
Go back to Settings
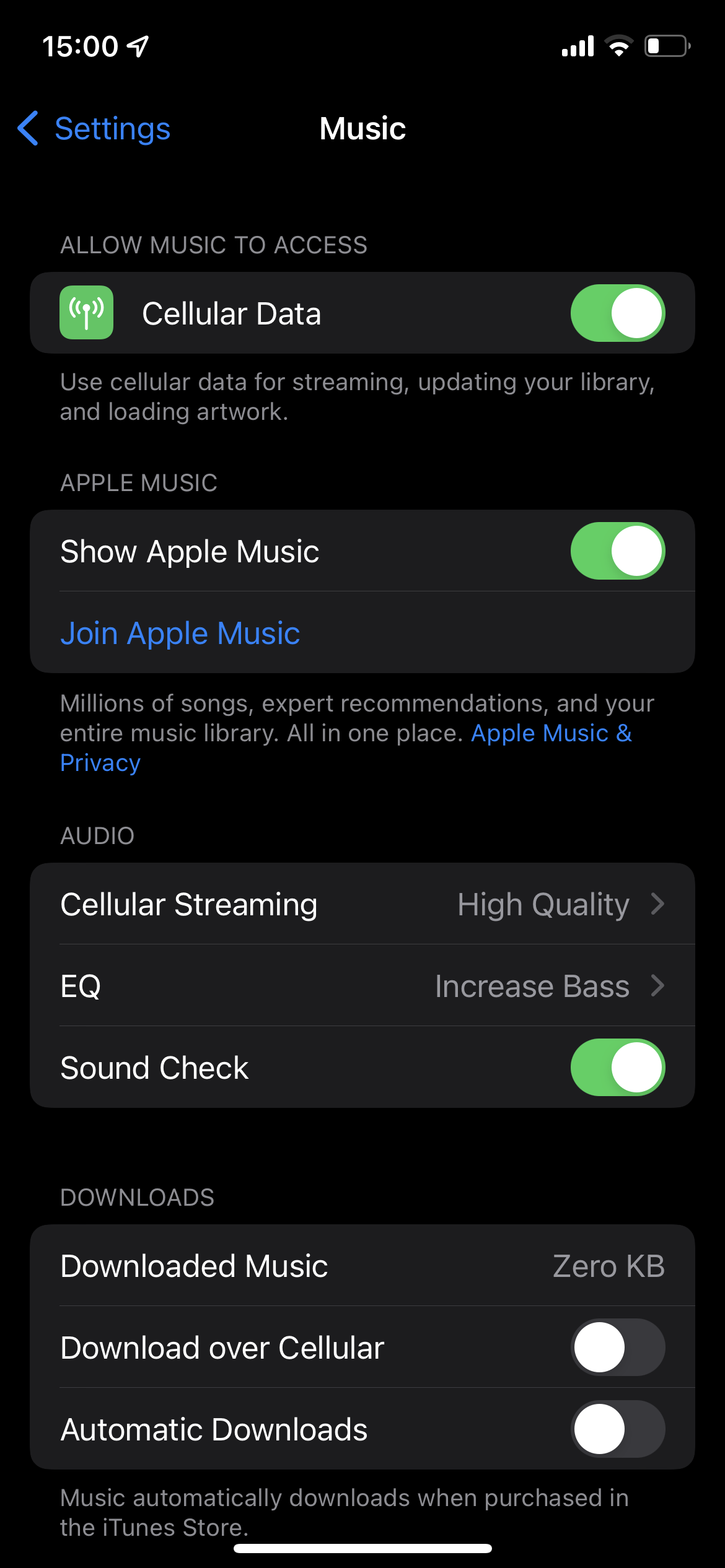94,129
